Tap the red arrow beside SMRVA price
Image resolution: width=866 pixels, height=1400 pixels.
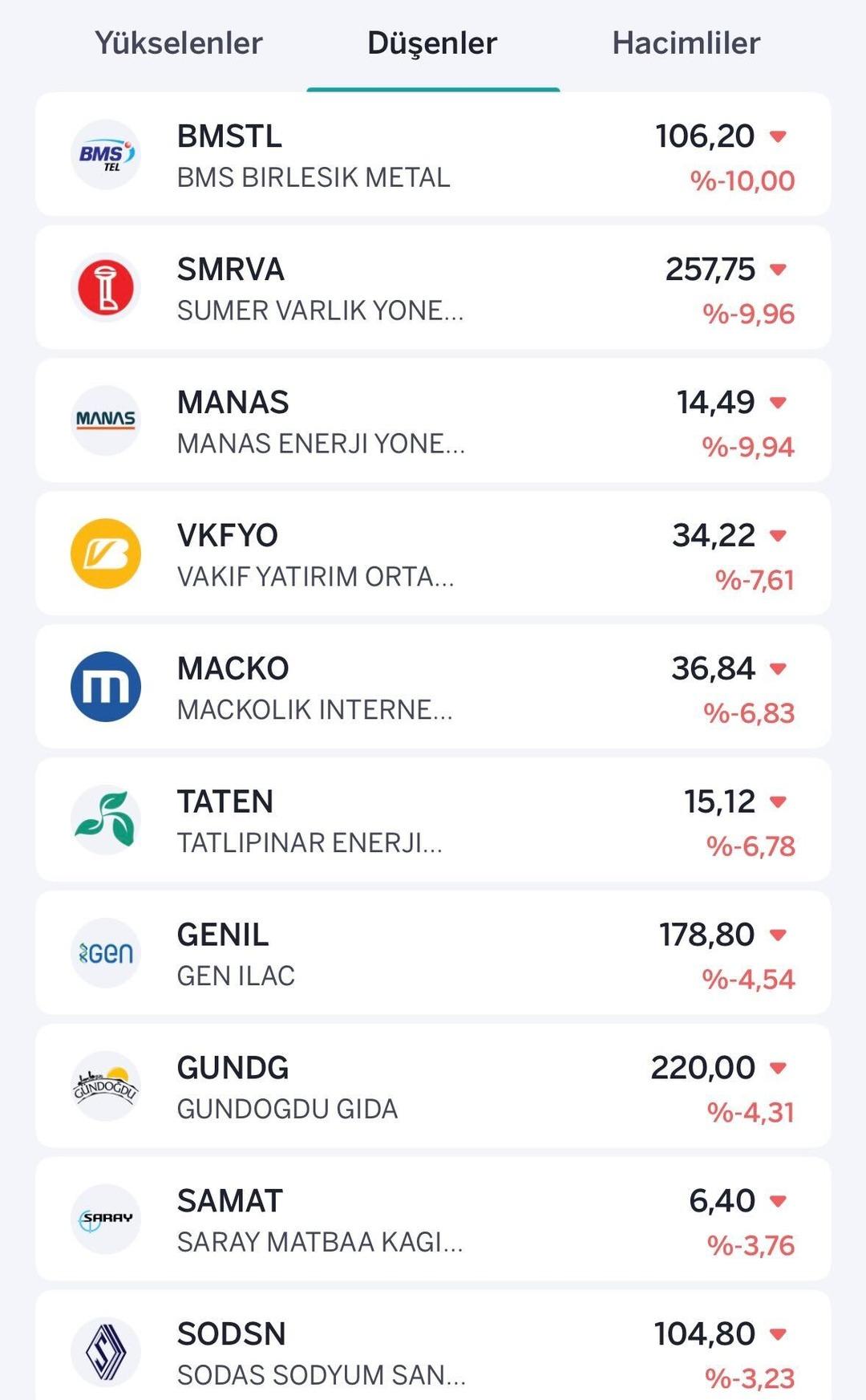pyautogui.click(x=776, y=270)
